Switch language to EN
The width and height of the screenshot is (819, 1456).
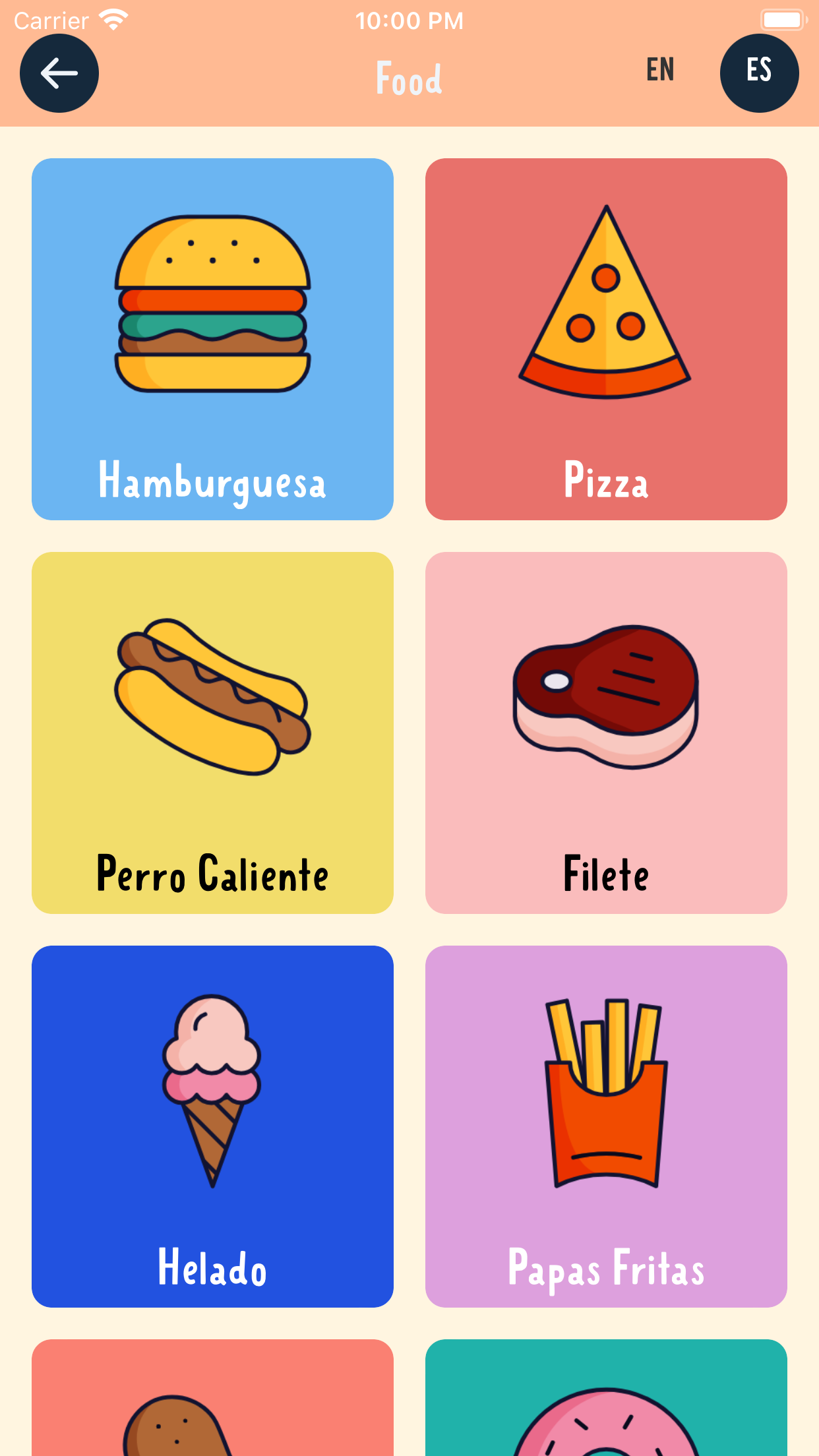[x=660, y=70]
